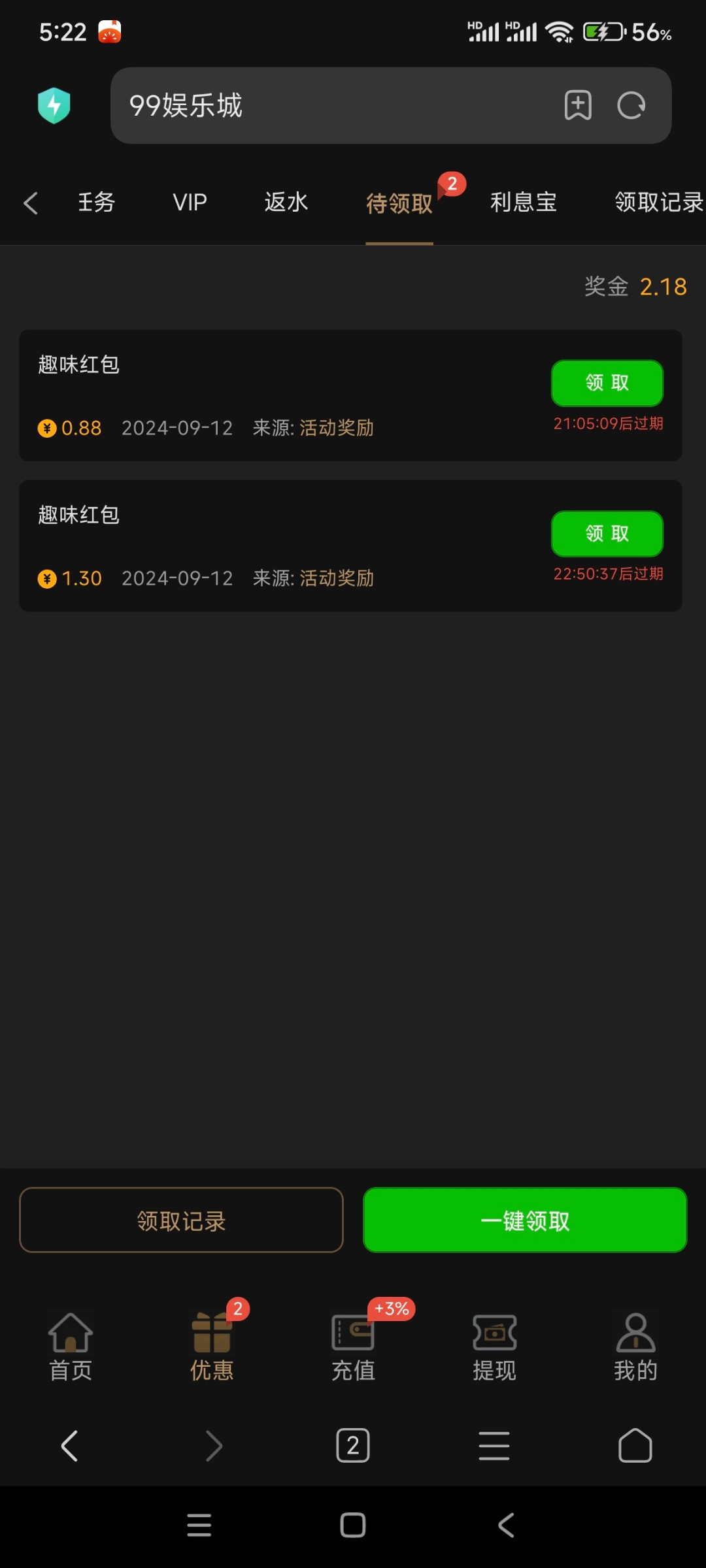
Task: Tap the 99娱乐城 address bar
Action: pyautogui.click(x=327, y=105)
